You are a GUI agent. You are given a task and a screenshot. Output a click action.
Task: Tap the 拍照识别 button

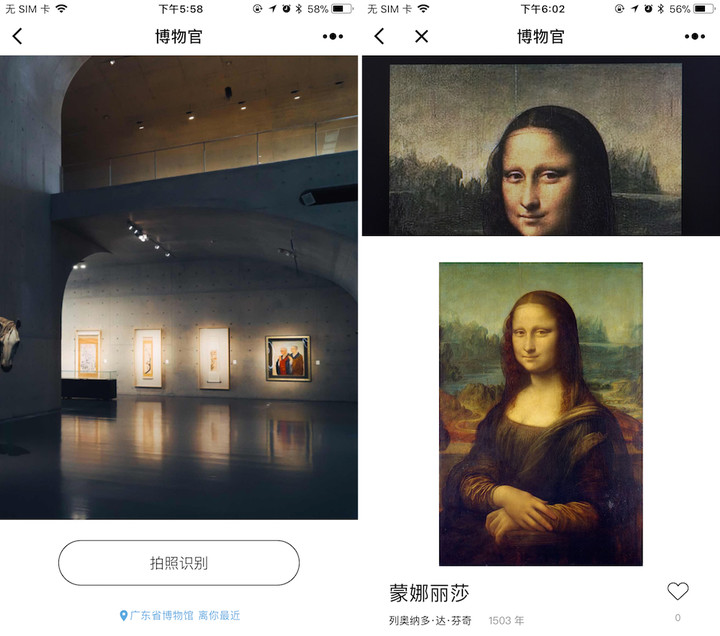pos(179,563)
